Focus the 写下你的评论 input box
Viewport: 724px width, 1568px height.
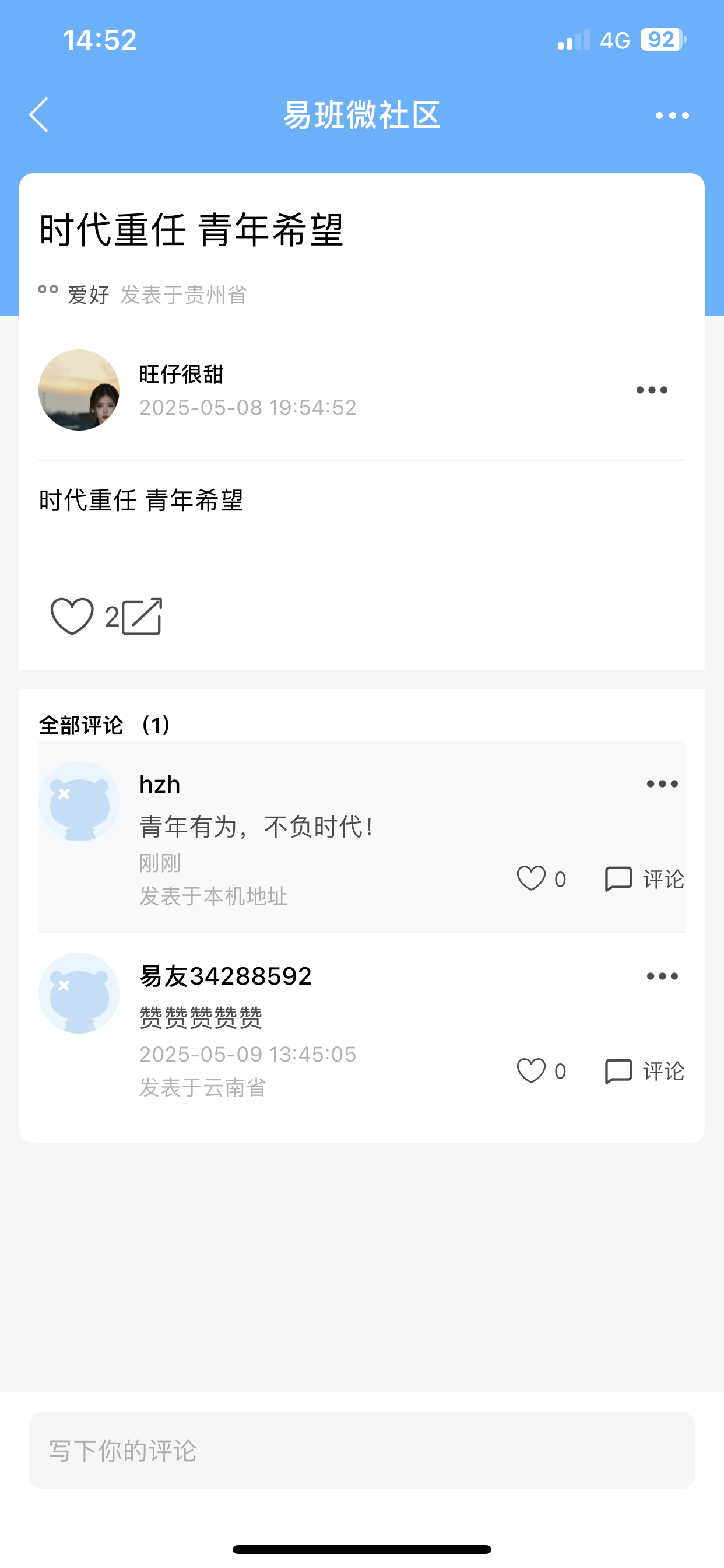362,1451
